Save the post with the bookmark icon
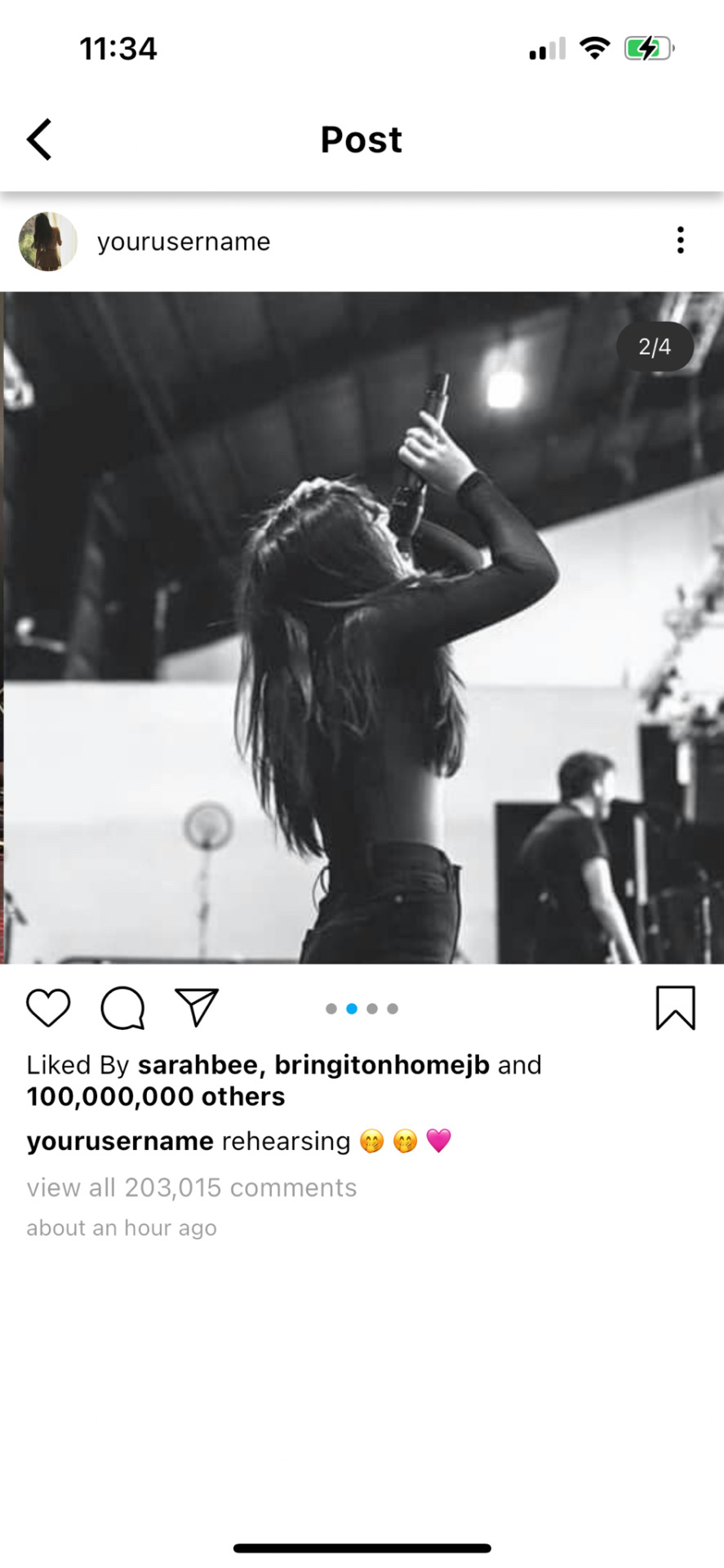This screenshot has height=1568, width=724. 675,1008
